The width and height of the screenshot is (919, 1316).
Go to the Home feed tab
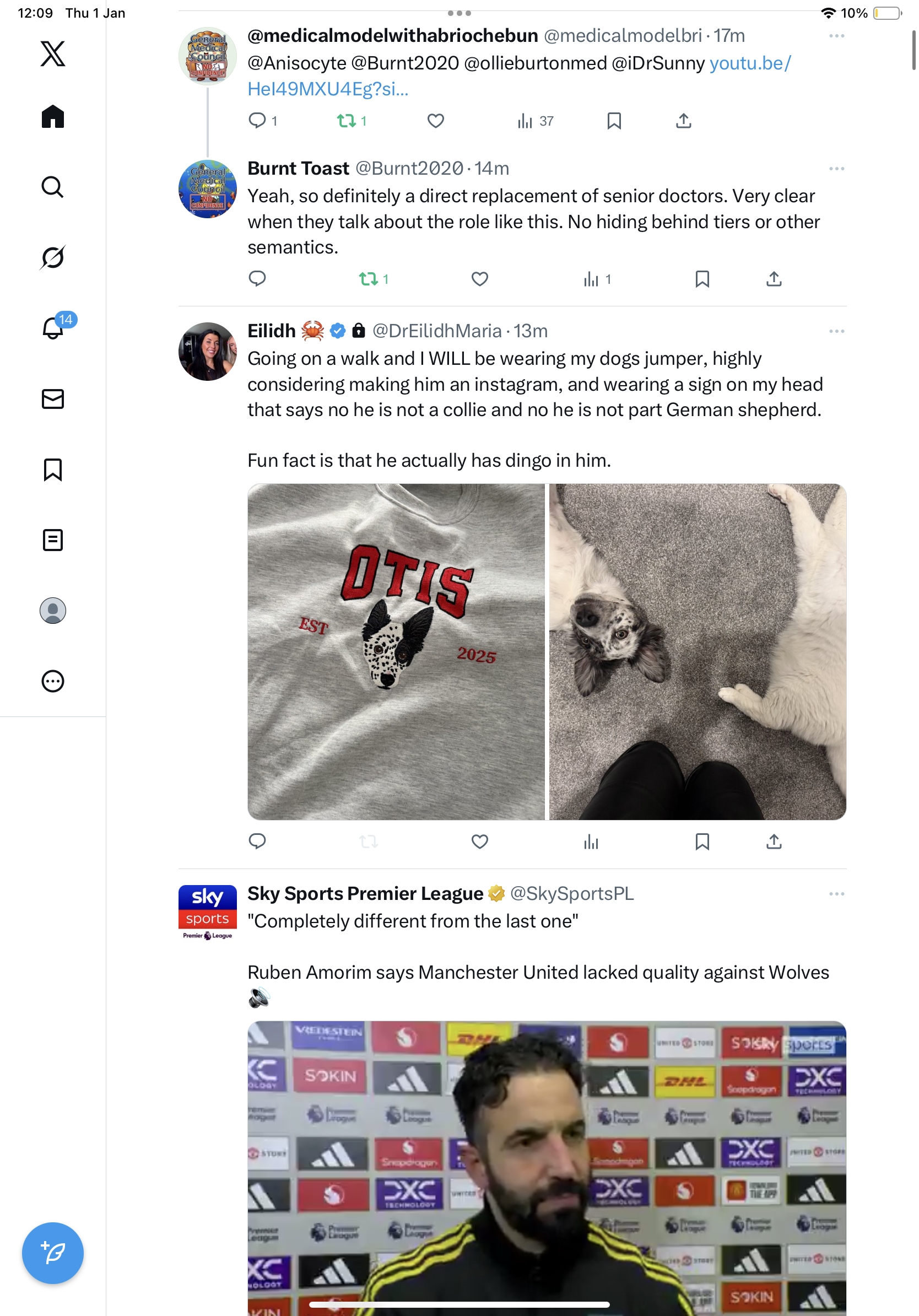coord(53,116)
